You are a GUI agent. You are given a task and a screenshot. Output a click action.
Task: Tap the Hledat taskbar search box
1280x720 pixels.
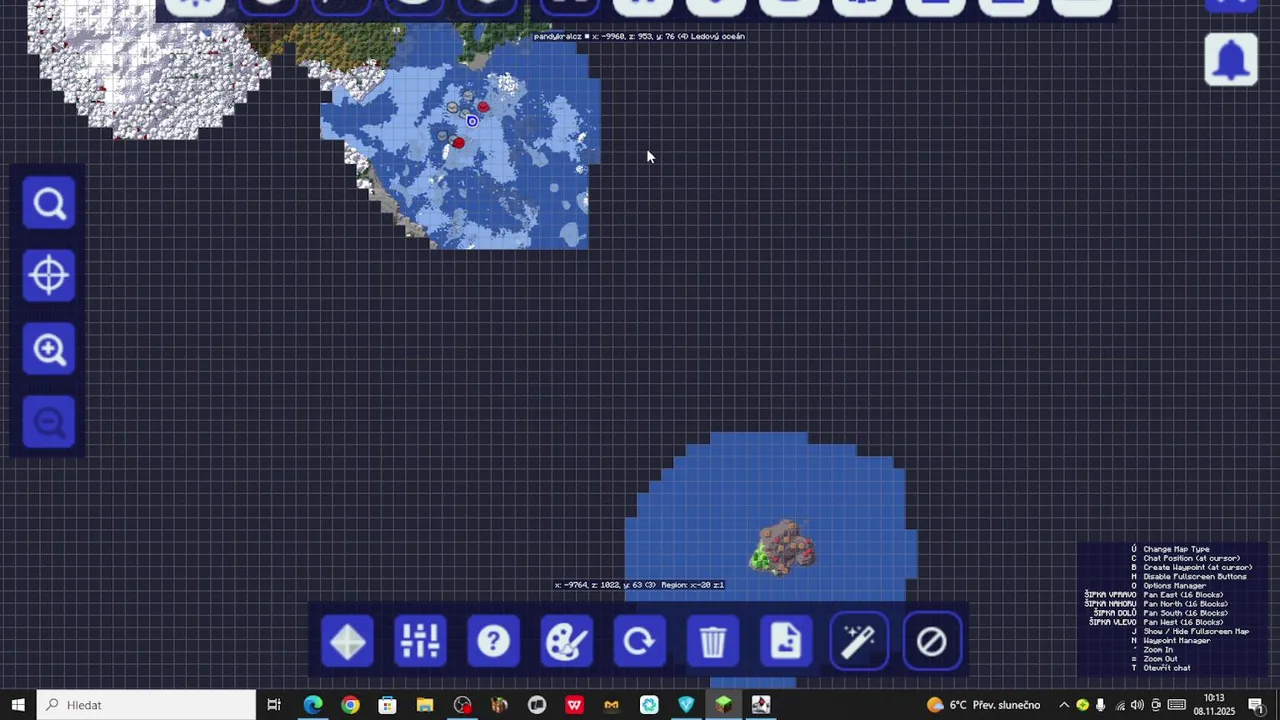150,705
